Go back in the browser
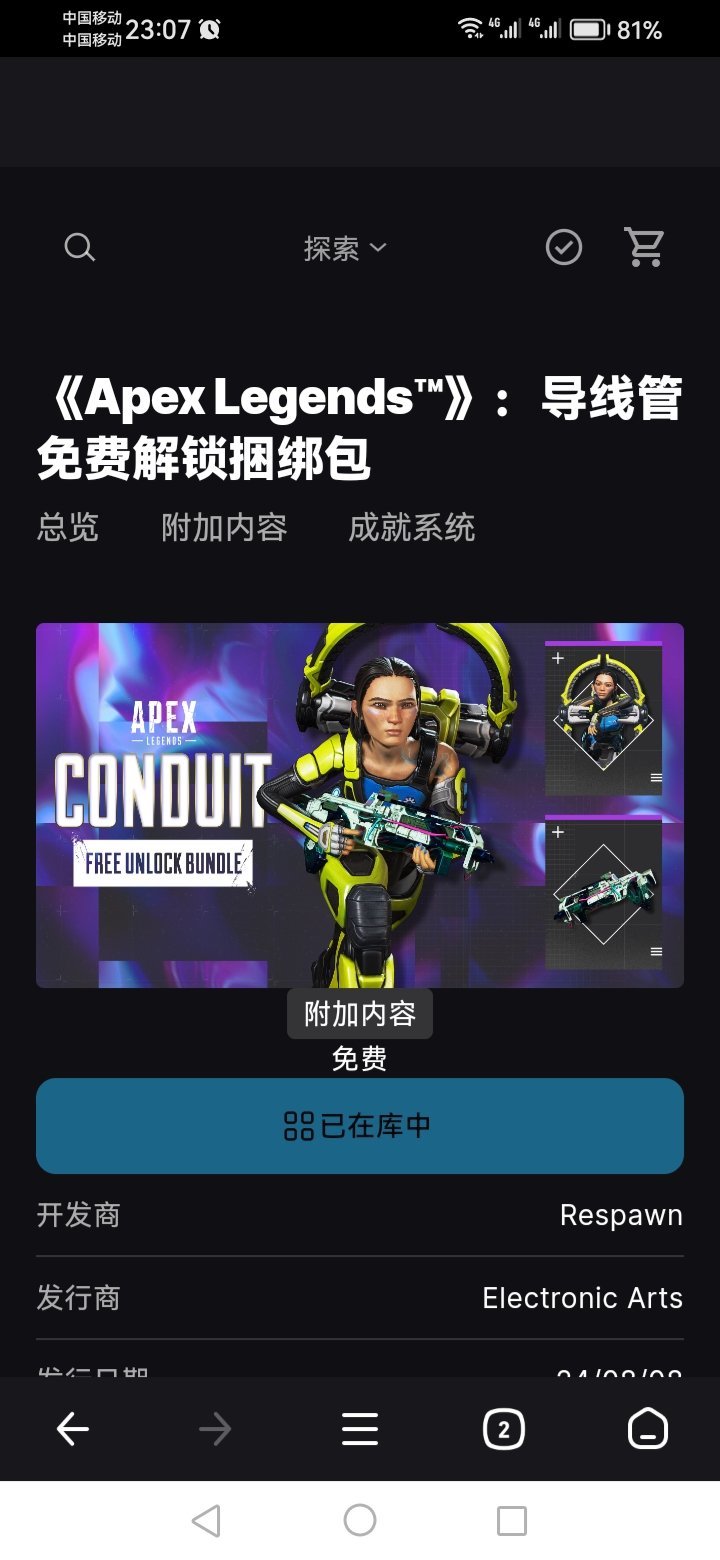The height and width of the screenshot is (1560, 720). coord(72,1430)
